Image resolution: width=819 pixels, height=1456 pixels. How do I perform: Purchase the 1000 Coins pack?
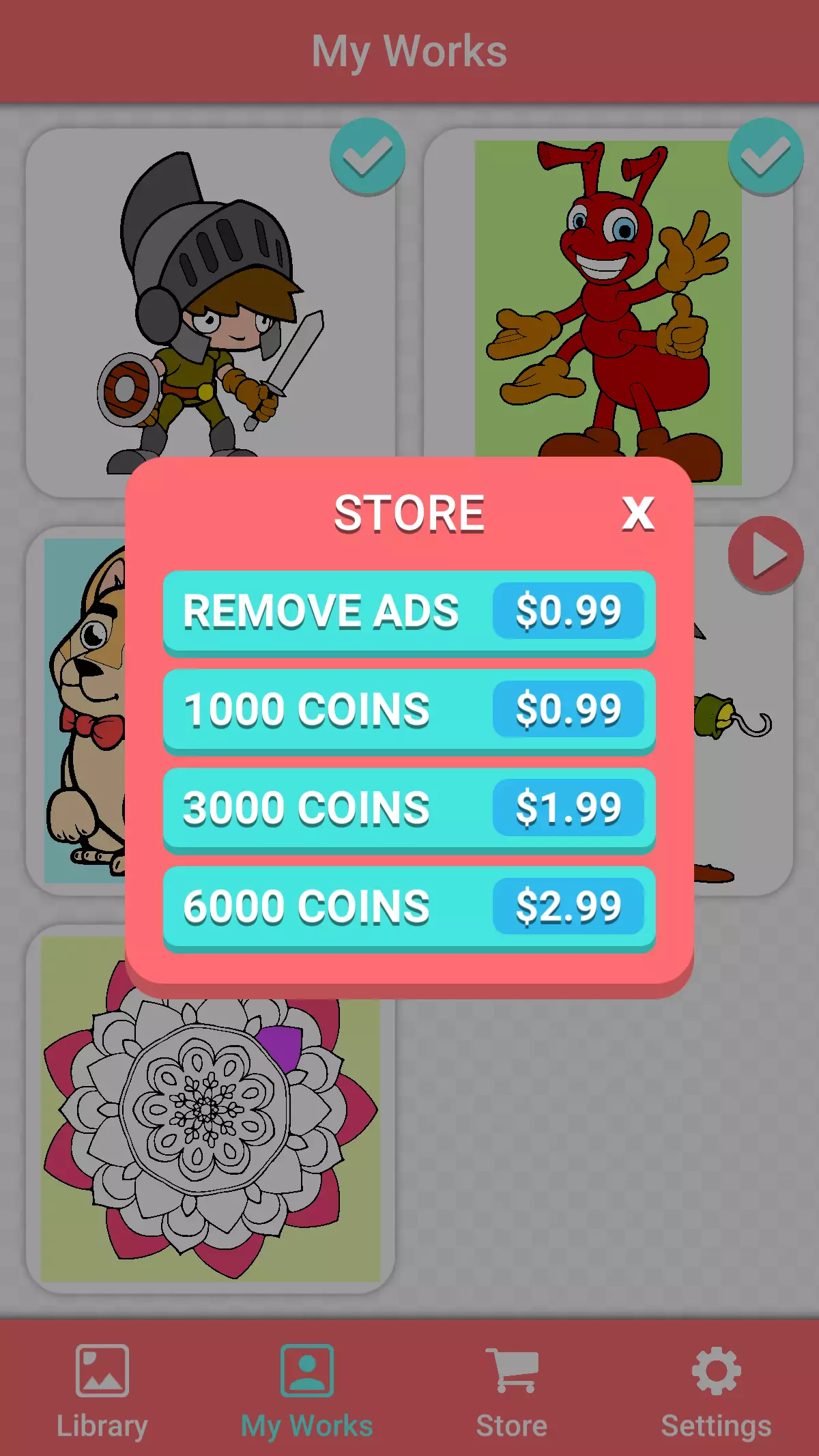click(x=409, y=709)
